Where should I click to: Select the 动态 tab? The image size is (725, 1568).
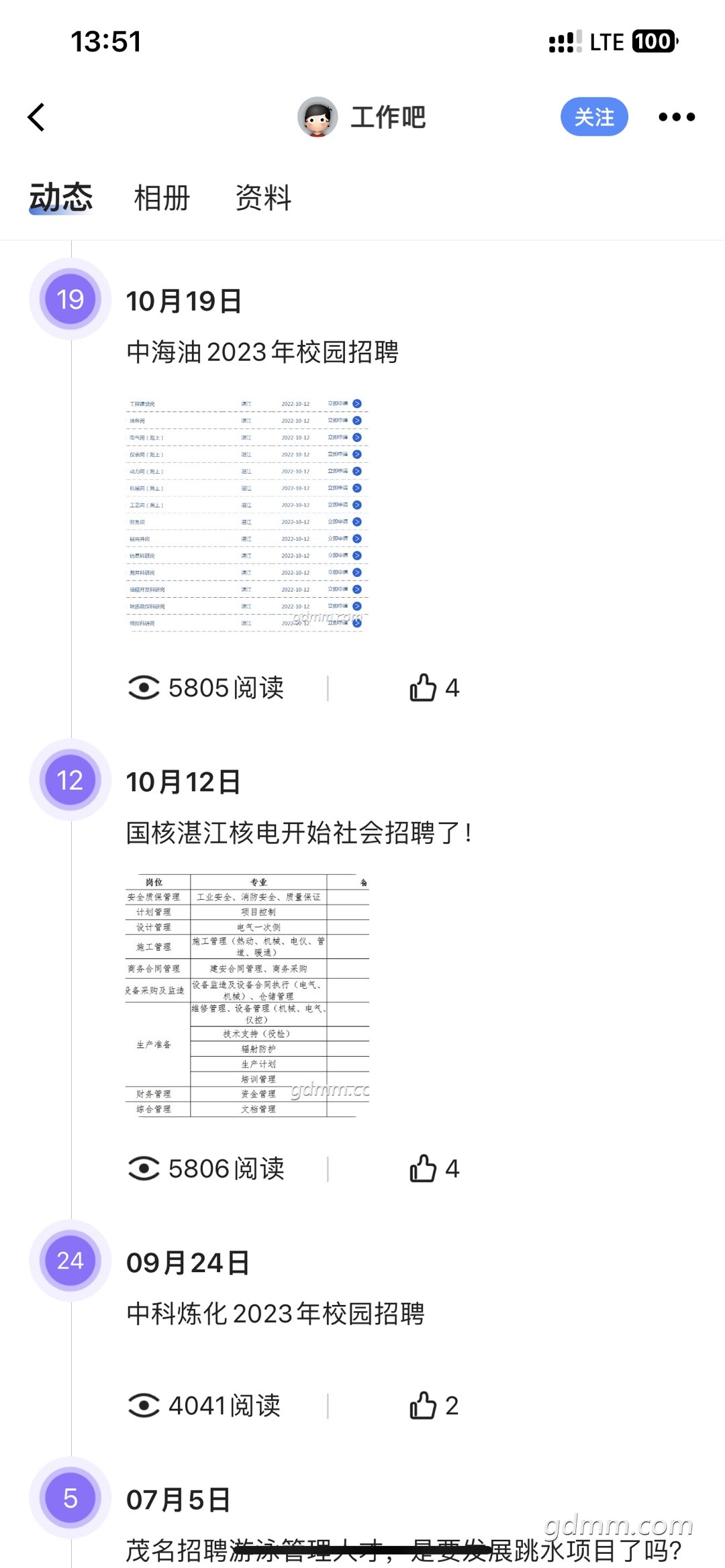pyautogui.click(x=60, y=198)
